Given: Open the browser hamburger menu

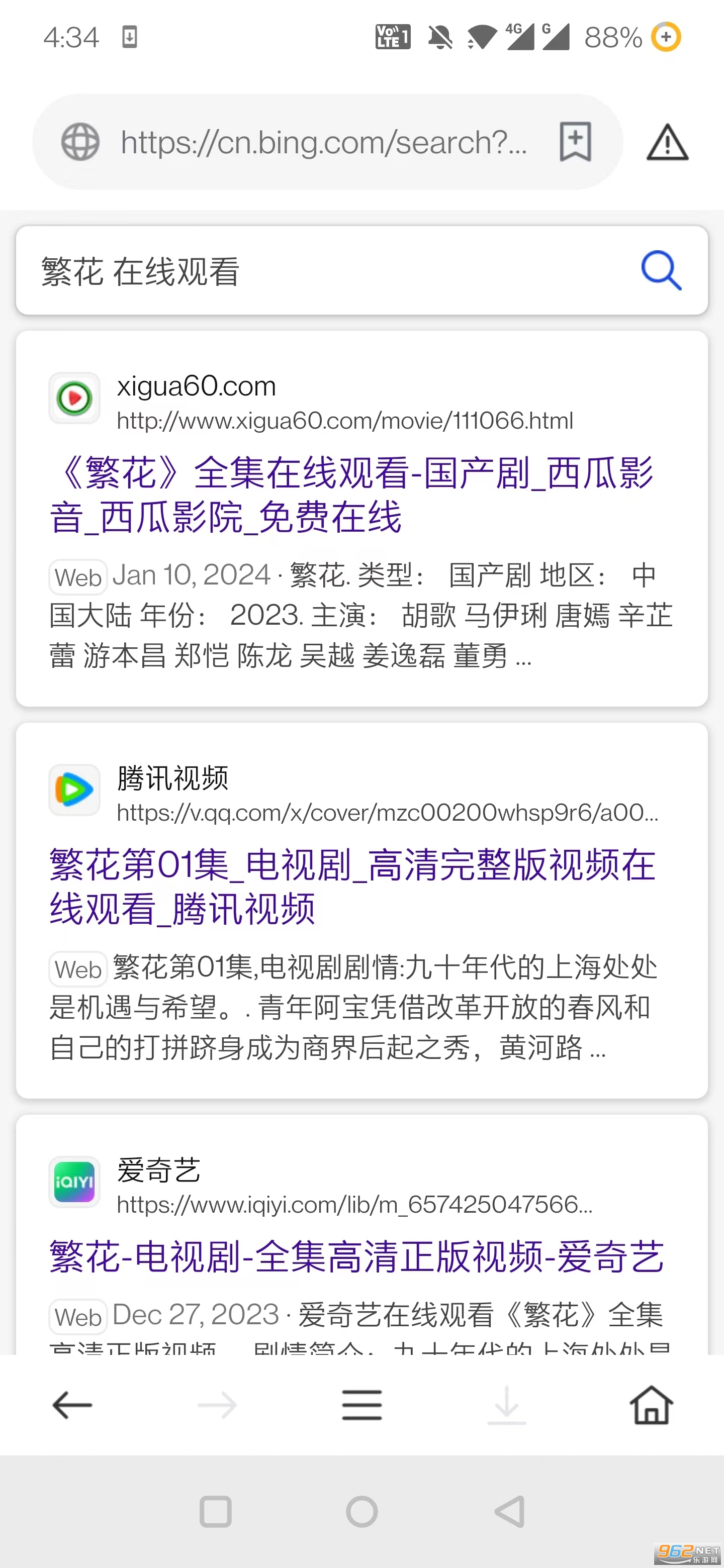Looking at the screenshot, I should click(x=363, y=1405).
